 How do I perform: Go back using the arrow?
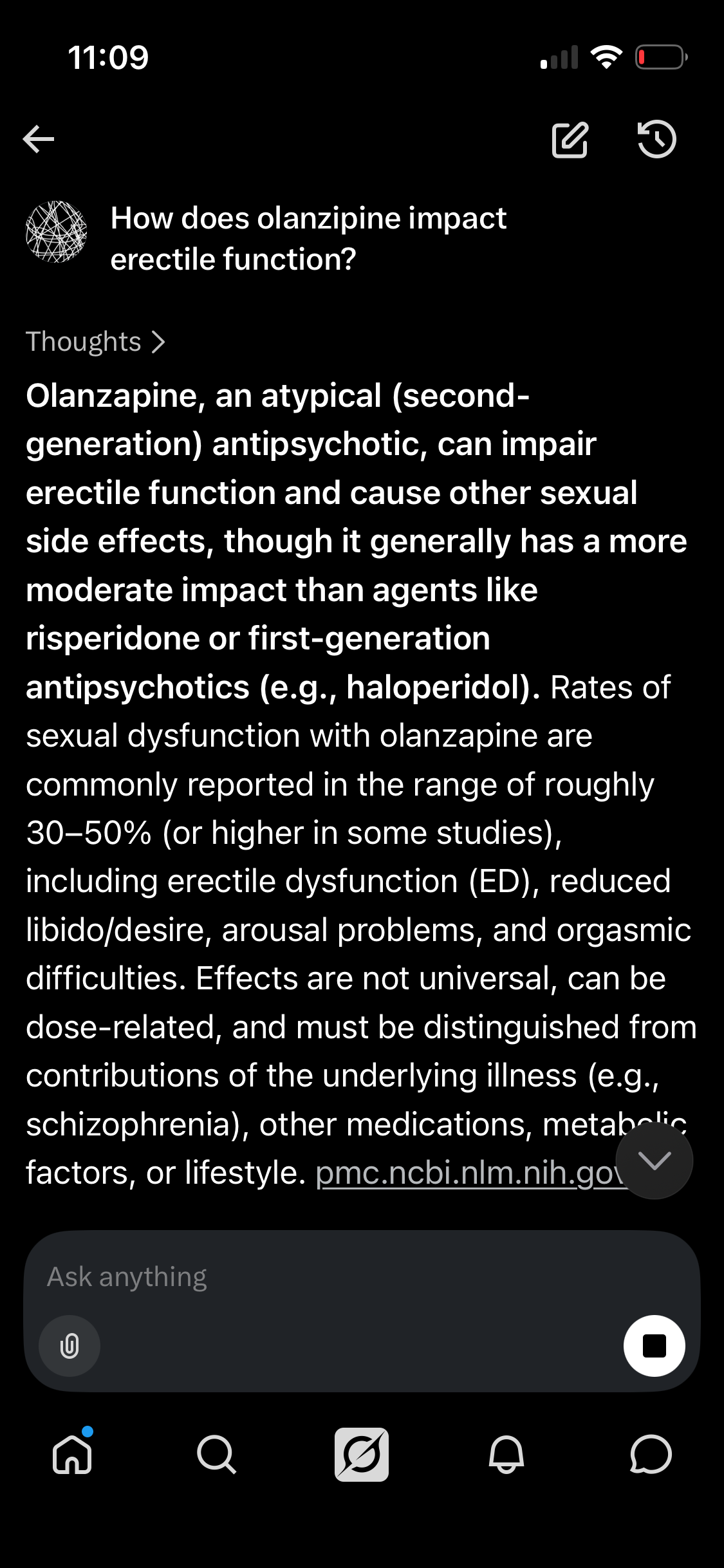coord(39,139)
